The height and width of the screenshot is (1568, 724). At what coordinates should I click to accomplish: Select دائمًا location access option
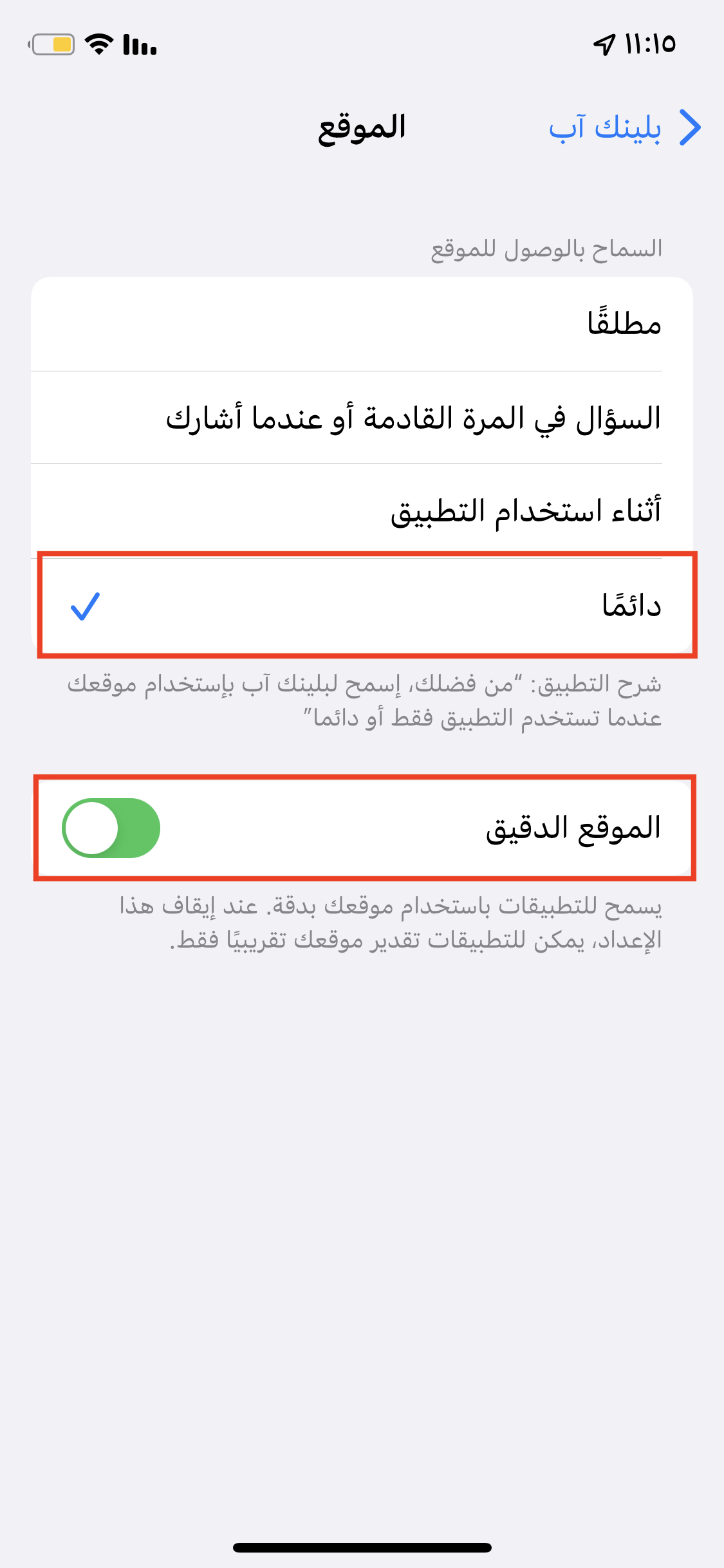(x=362, y=606)
